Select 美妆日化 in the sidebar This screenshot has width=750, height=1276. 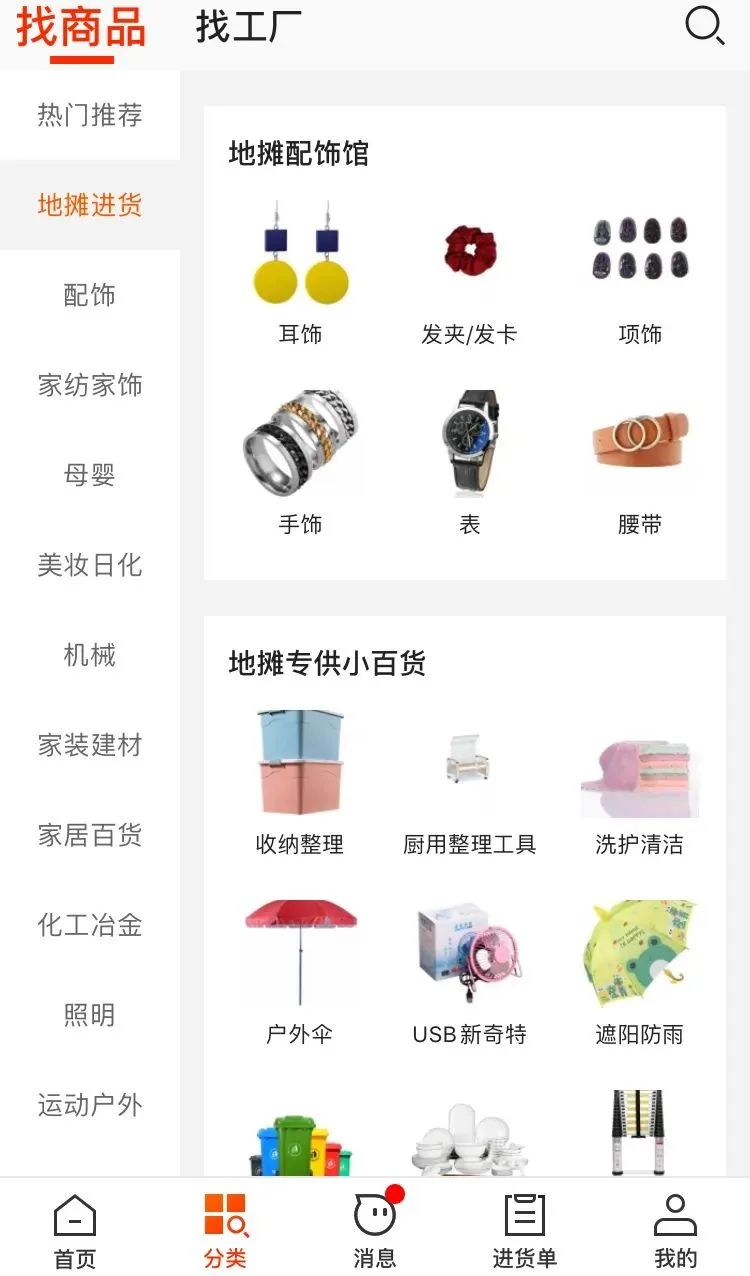90,565
